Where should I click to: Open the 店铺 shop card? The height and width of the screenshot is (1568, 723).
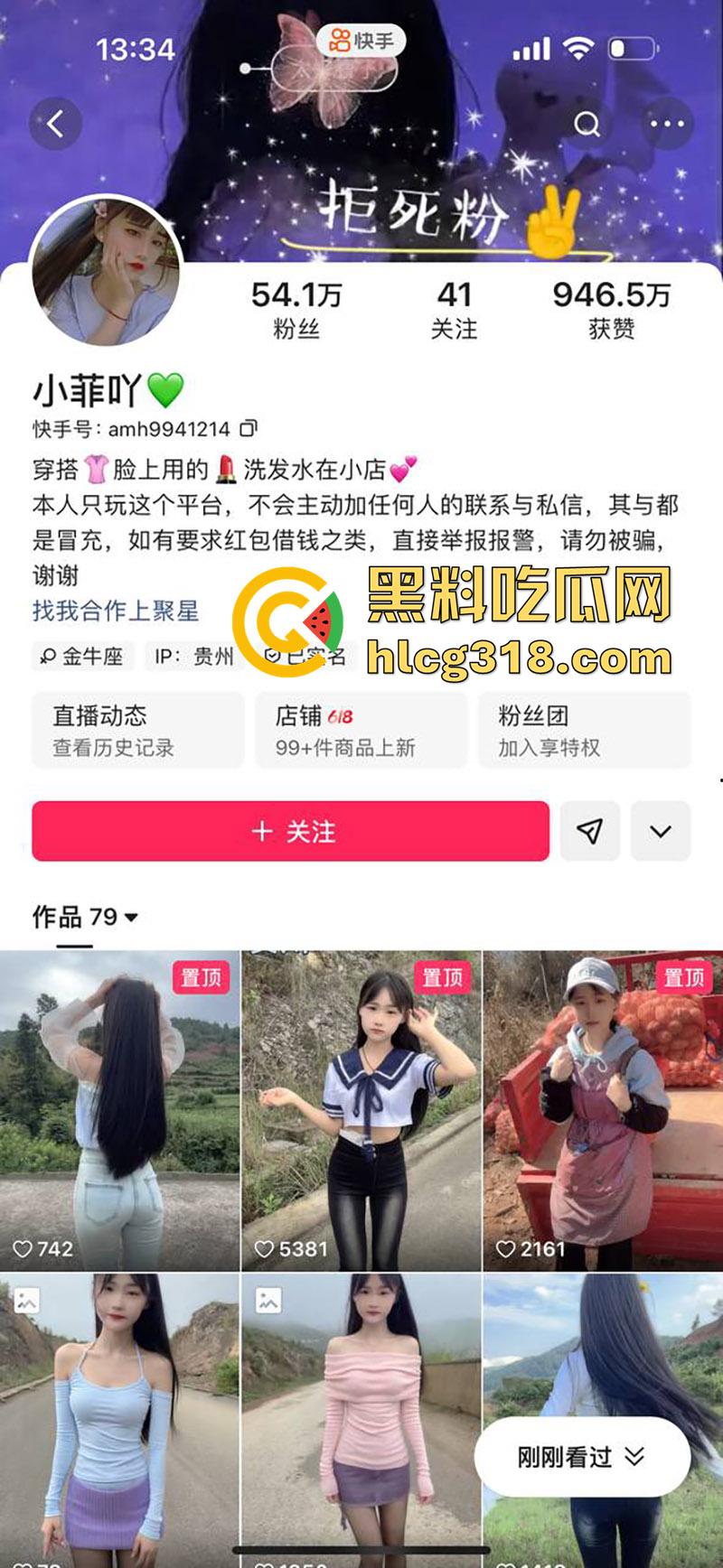point(361,731)
